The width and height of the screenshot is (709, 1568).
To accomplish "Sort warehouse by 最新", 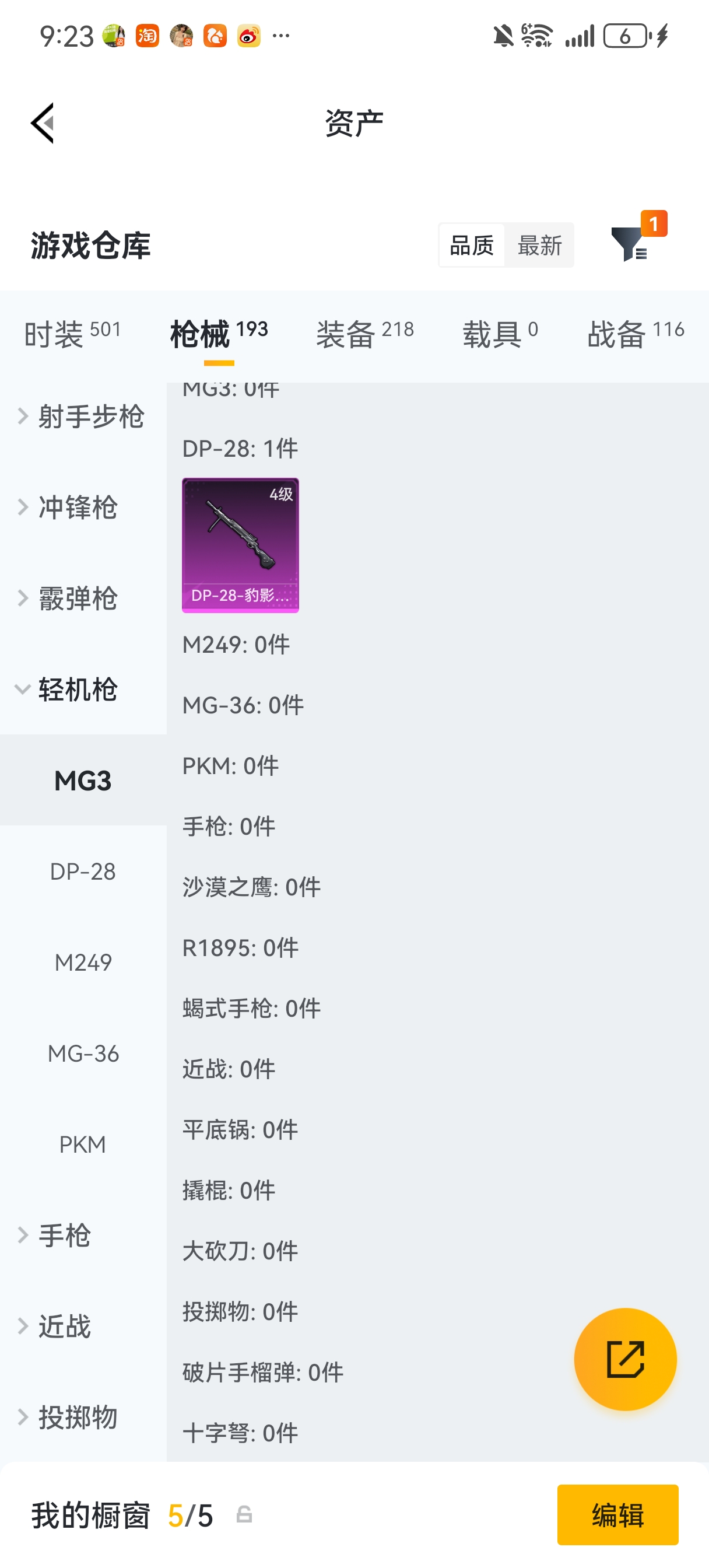I will [539, 246].
